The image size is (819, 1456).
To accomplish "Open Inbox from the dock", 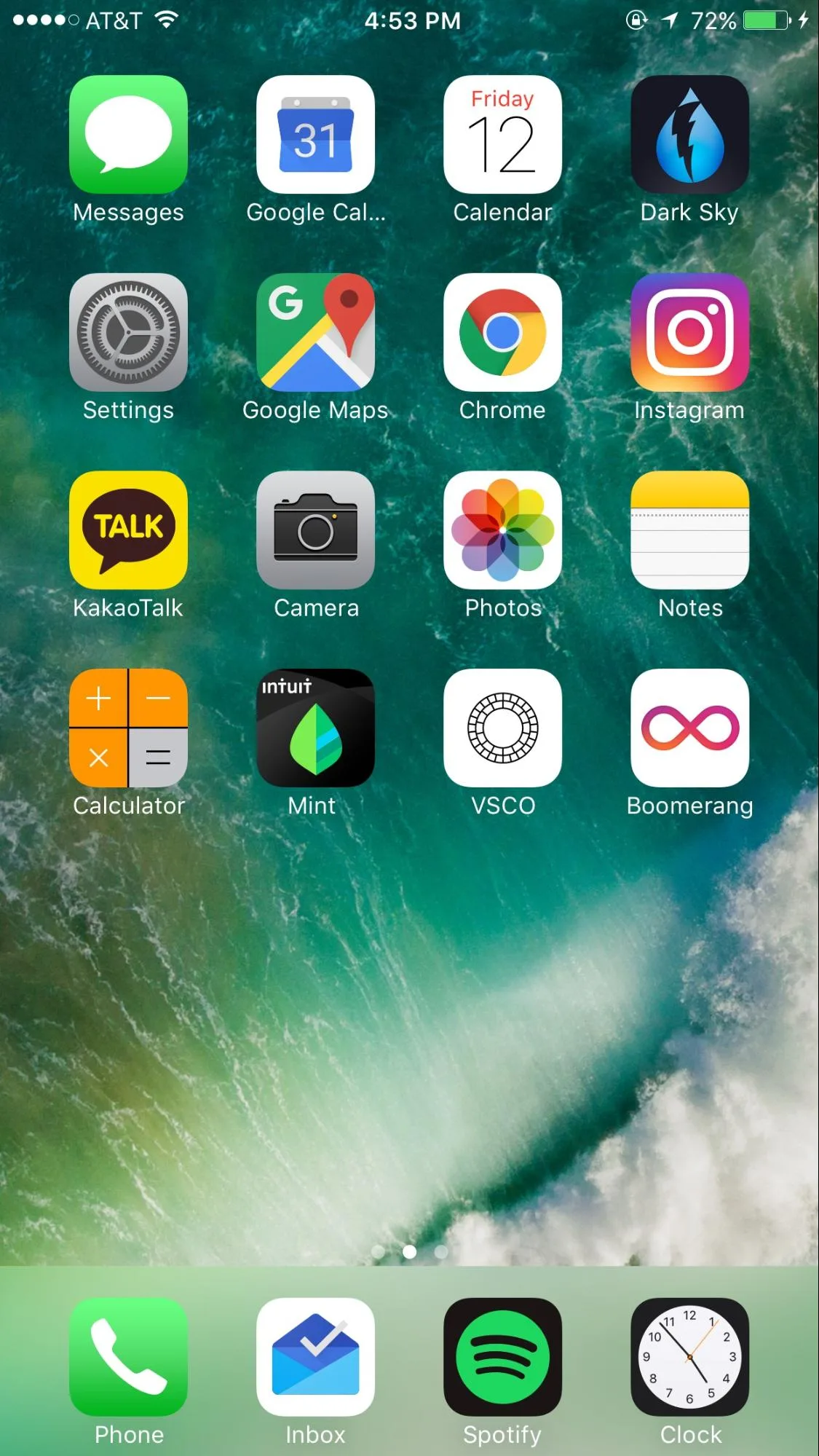I will pos(315,1357).
